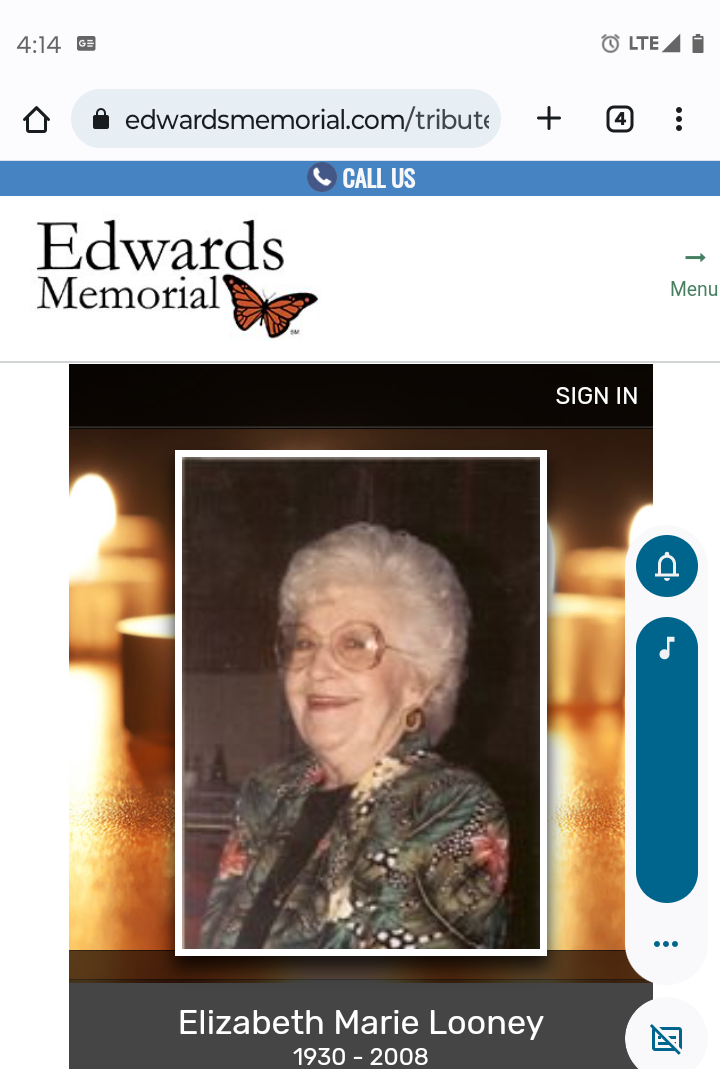Open Chrome's three-dot menu
The width and height of the screenshot is (720, 1069).
tap(679, 118)
